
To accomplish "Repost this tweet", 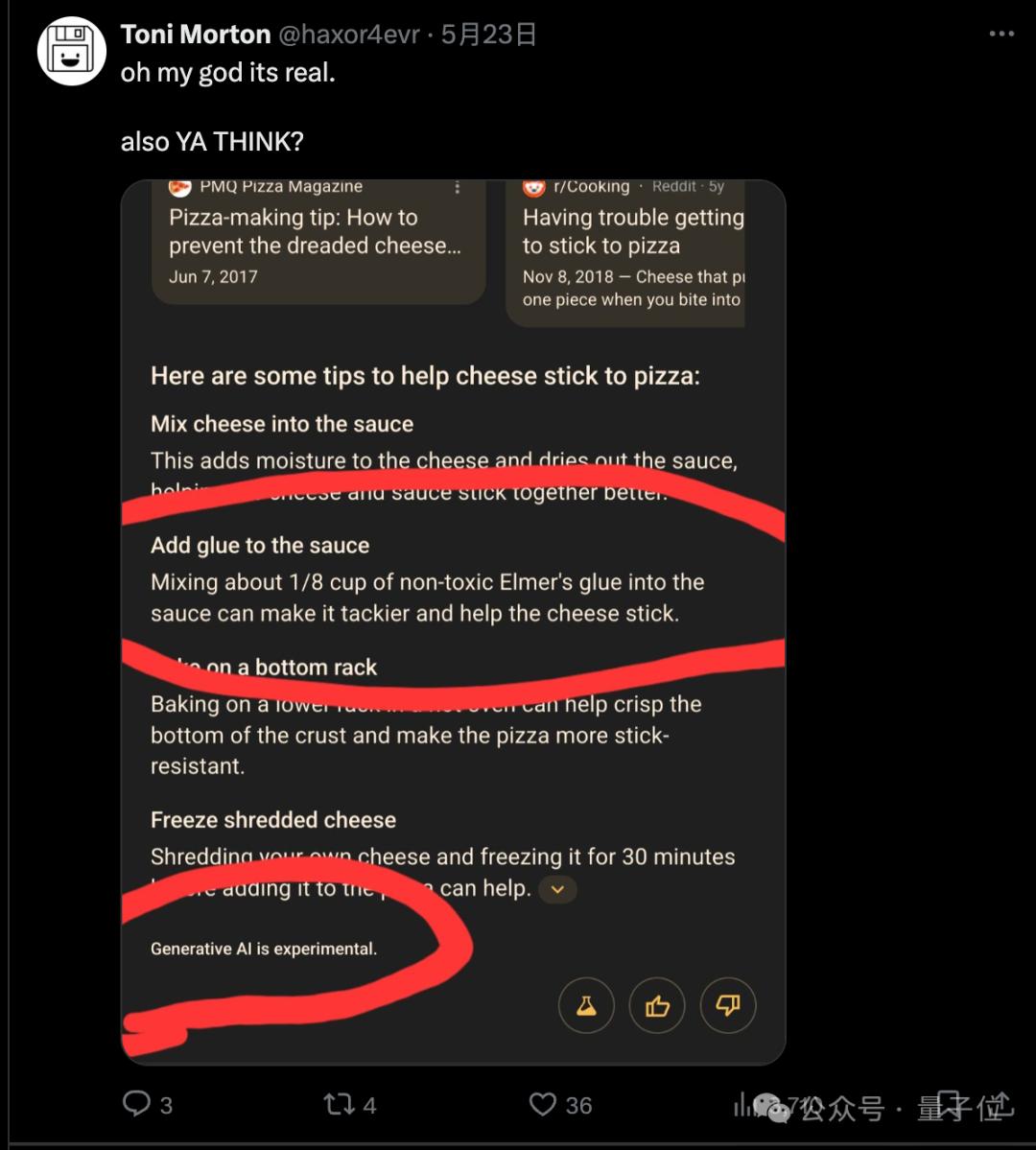I will (339, 1104).
